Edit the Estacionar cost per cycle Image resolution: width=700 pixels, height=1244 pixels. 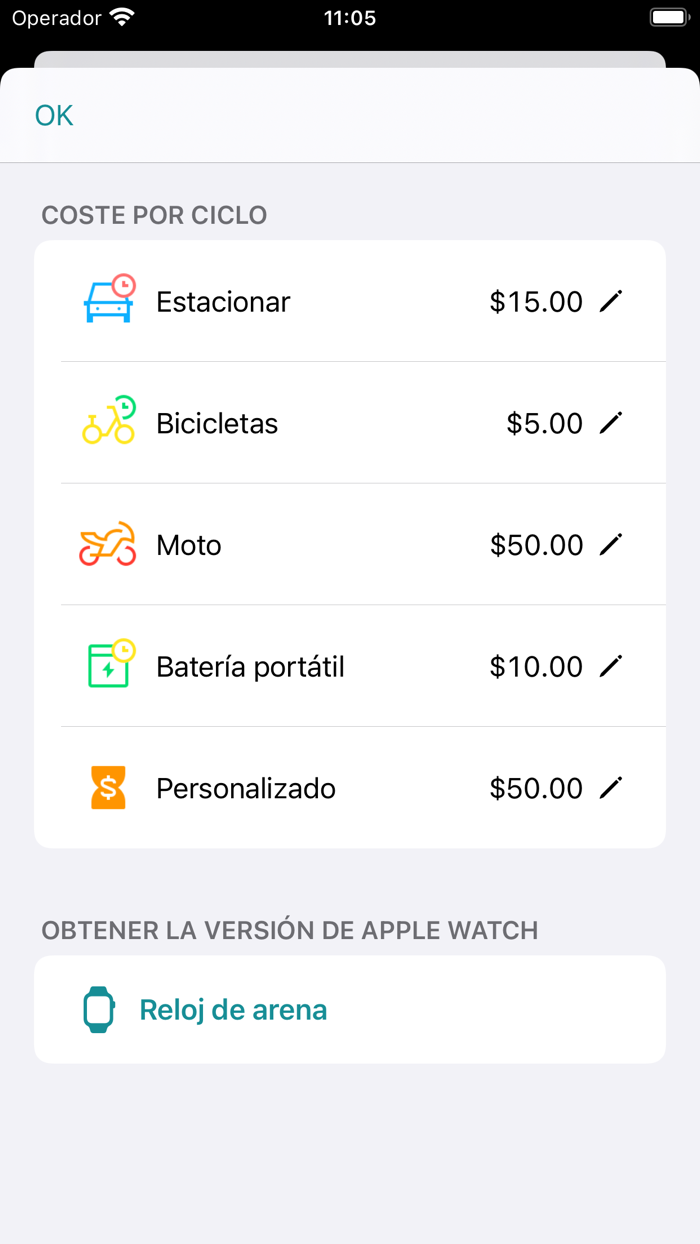pos(610,301)
